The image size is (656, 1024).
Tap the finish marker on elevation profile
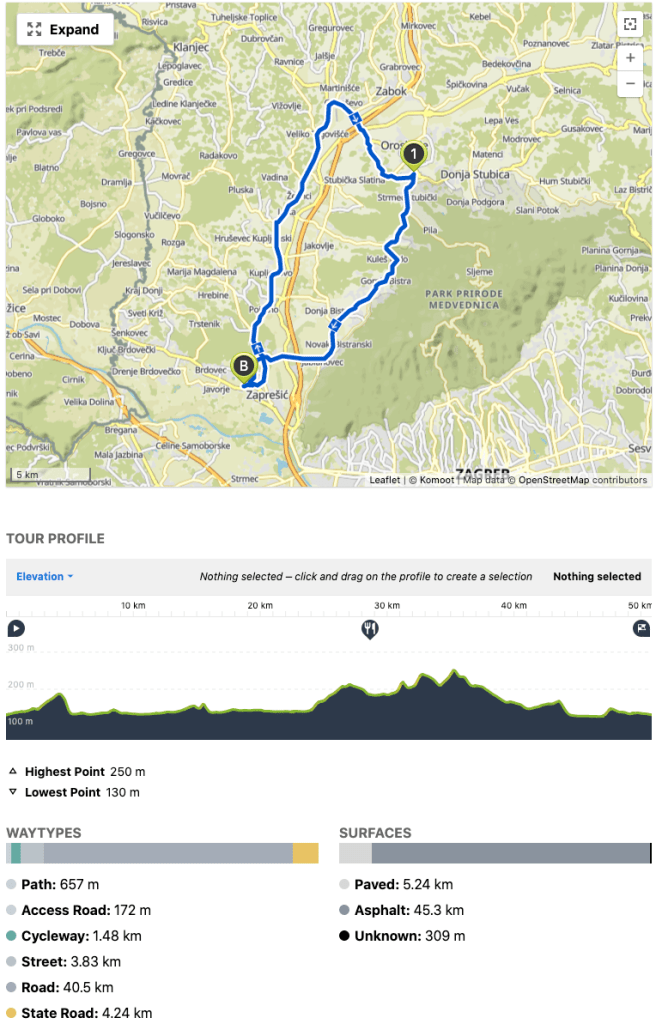click(641, 629)
